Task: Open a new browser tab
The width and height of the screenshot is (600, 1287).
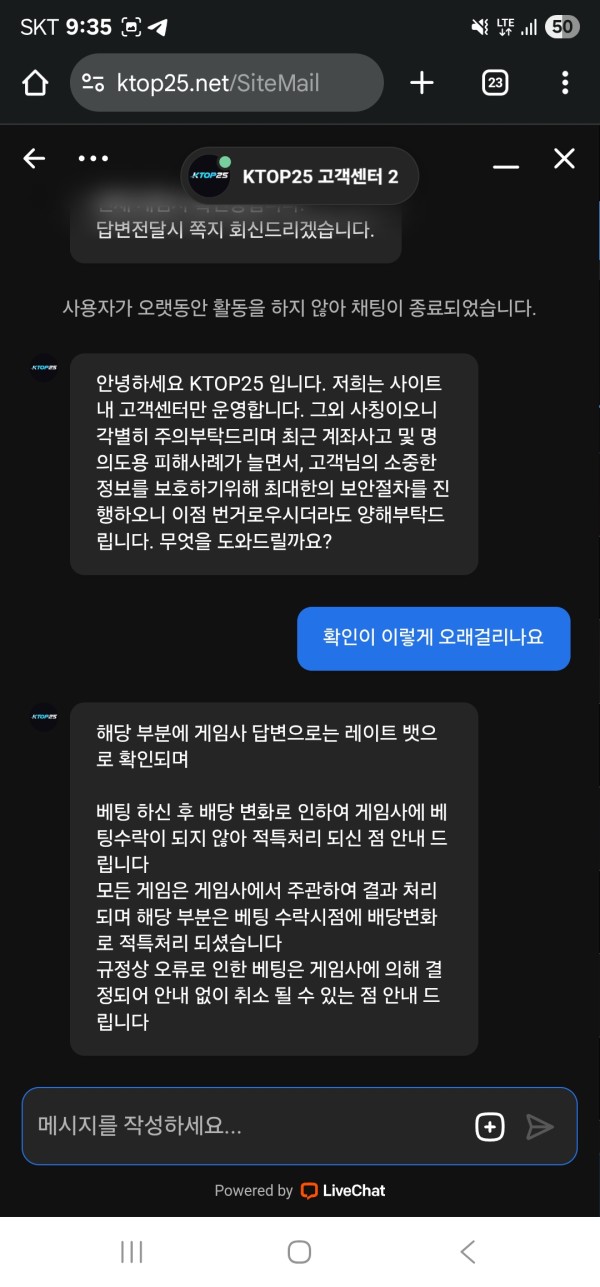Action: (x=422, y=83)
